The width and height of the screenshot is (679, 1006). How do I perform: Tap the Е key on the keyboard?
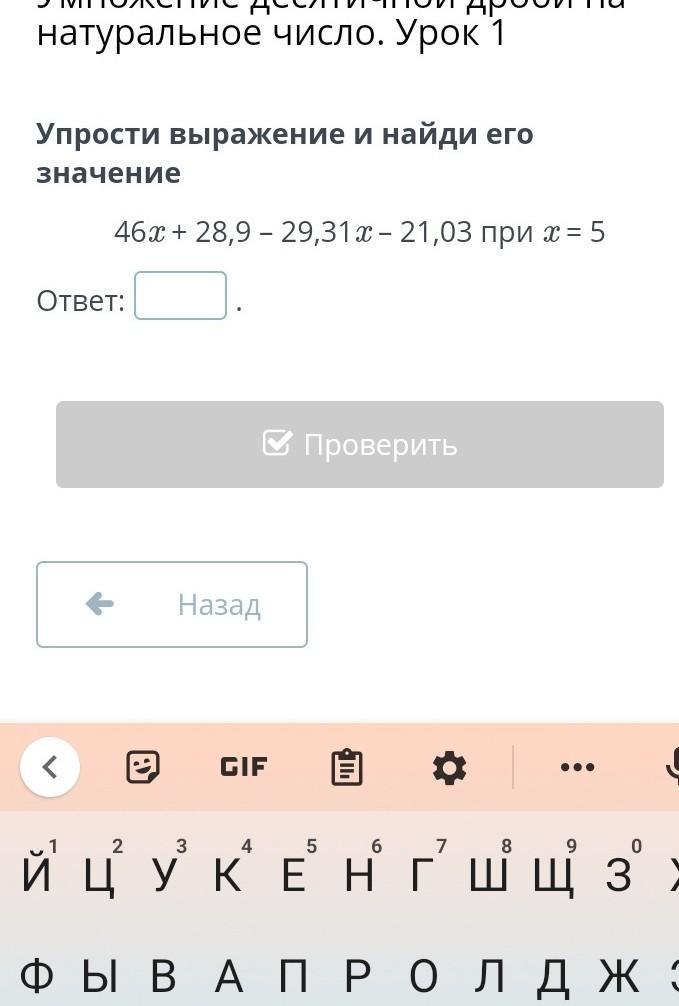pyautogui.click(x=293, y=875)
